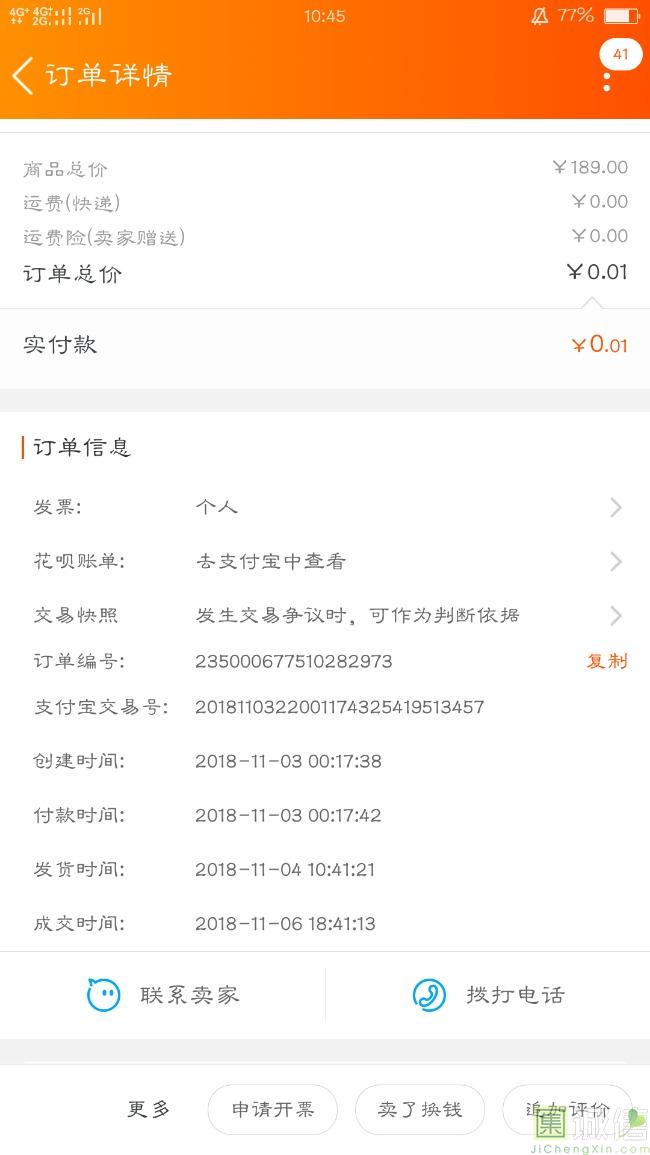Open the three-dot overflow menu
Screen dimensions: 650x1155
pyautogui.click(x=607, y=82)
